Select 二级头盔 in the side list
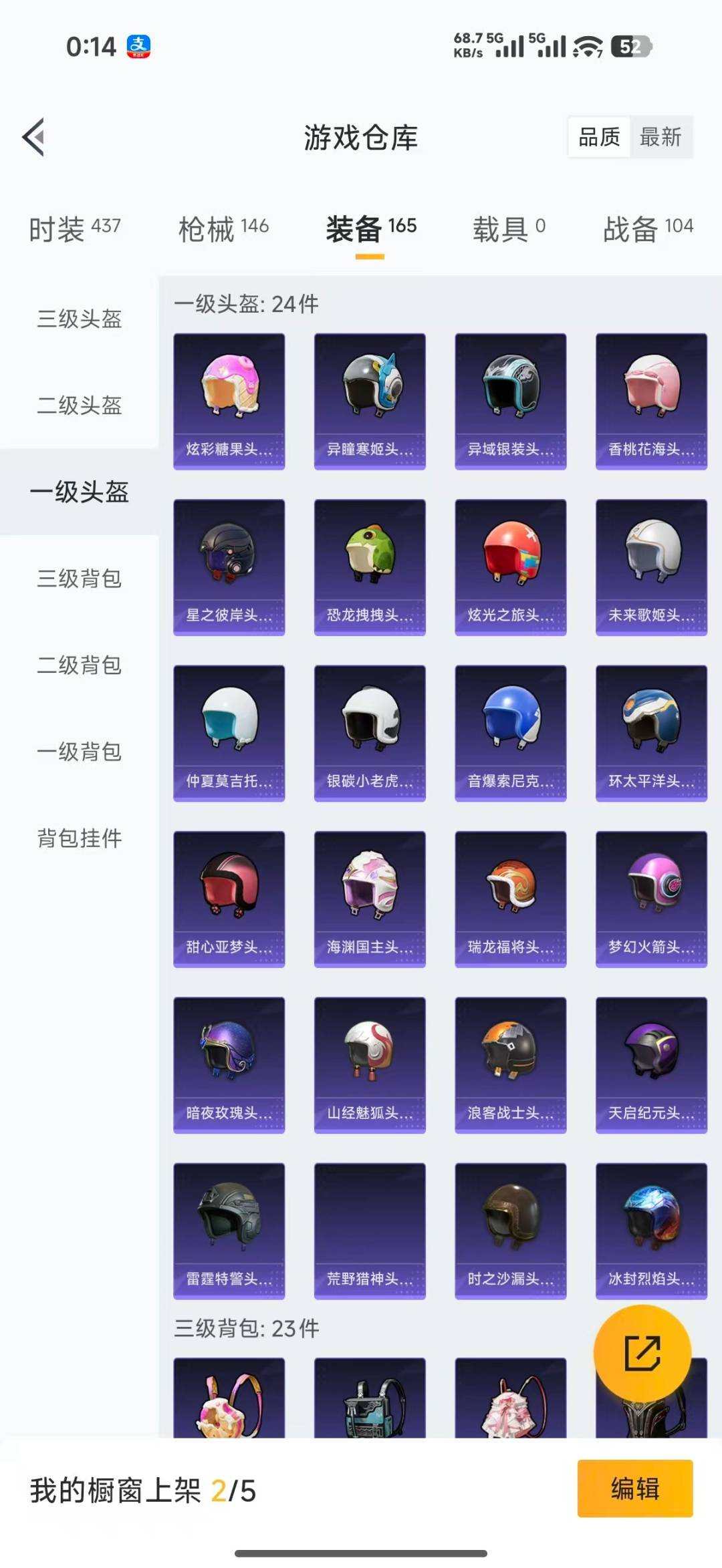This screenshot has width=722, height=1568. pyautogui.click(x=79, y=406)
